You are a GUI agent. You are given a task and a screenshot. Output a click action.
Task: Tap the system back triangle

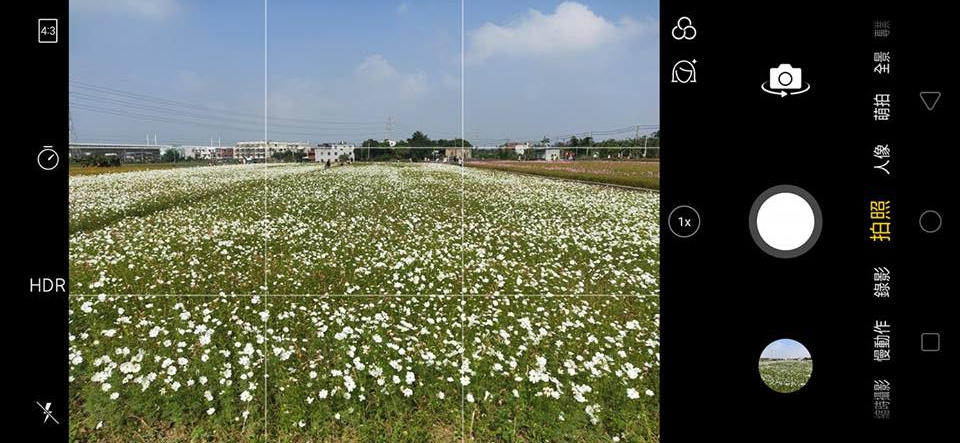point(930,100)
